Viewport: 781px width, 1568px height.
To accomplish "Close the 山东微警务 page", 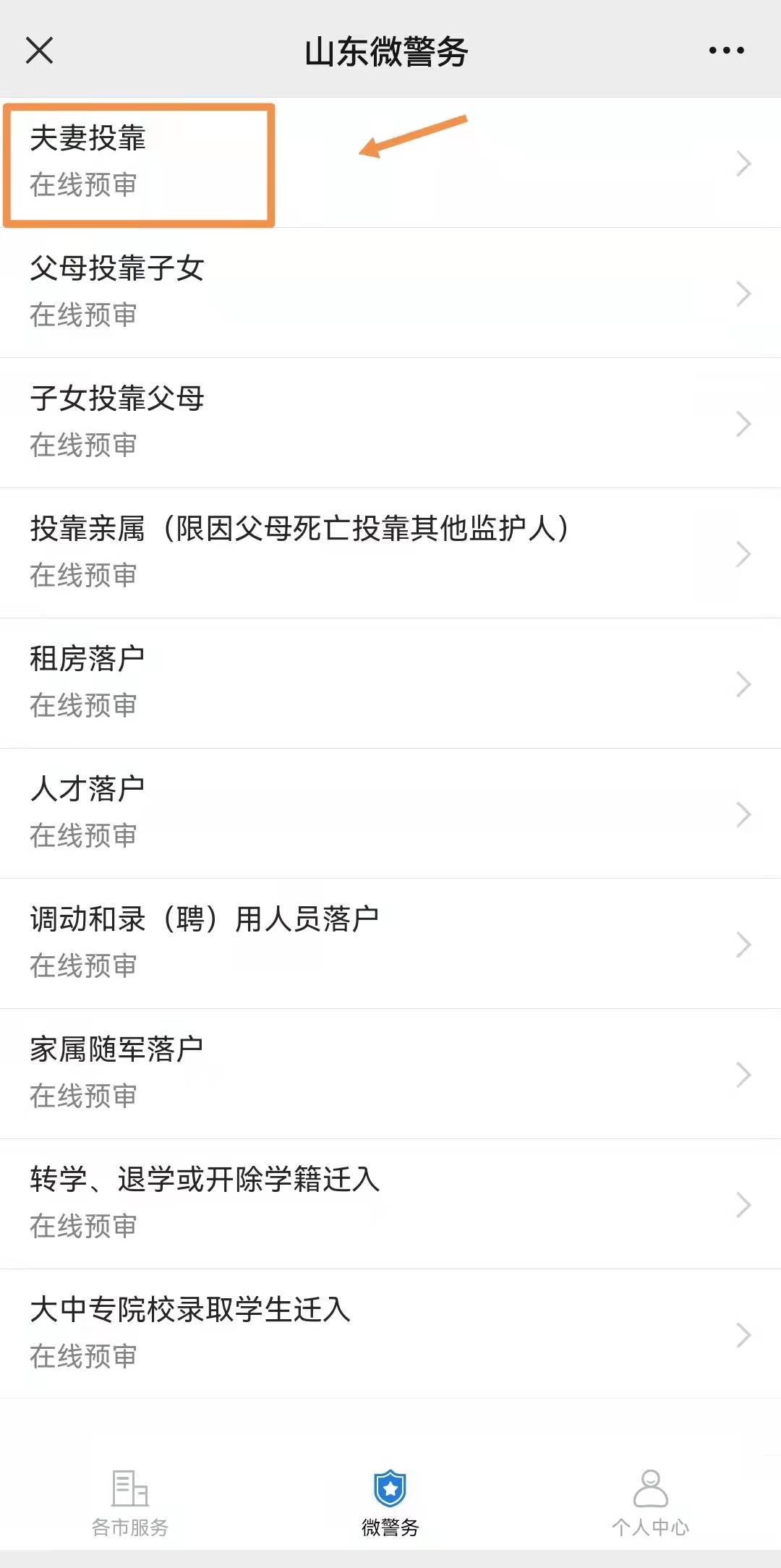I will coord(39,51).
